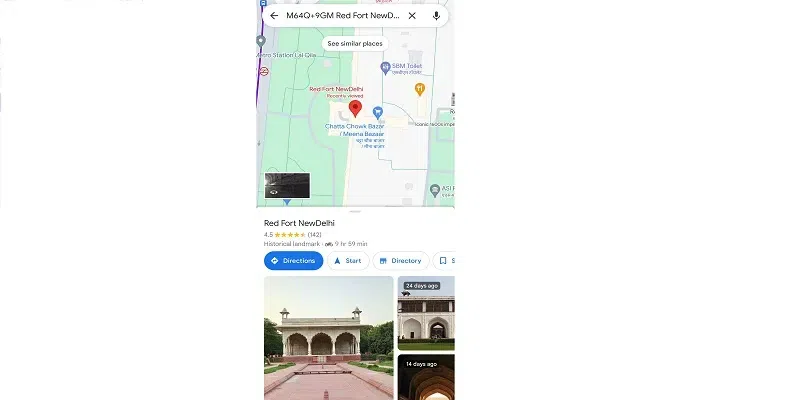Select Chatta Chowk Bazar marker on map

point(377,113)
